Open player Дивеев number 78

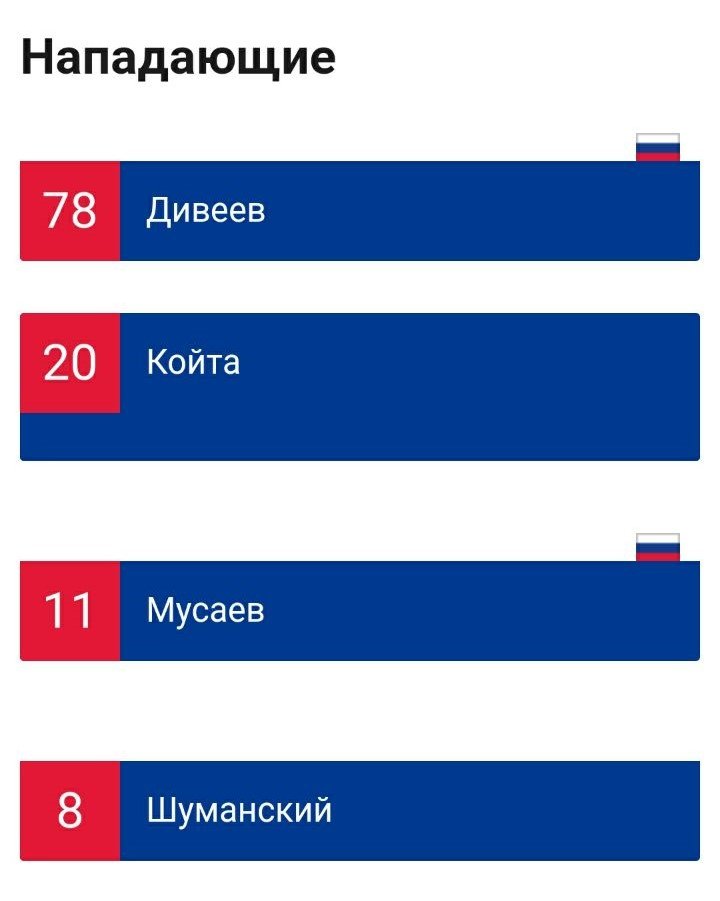pyautogui.click(x=360, y=211)
